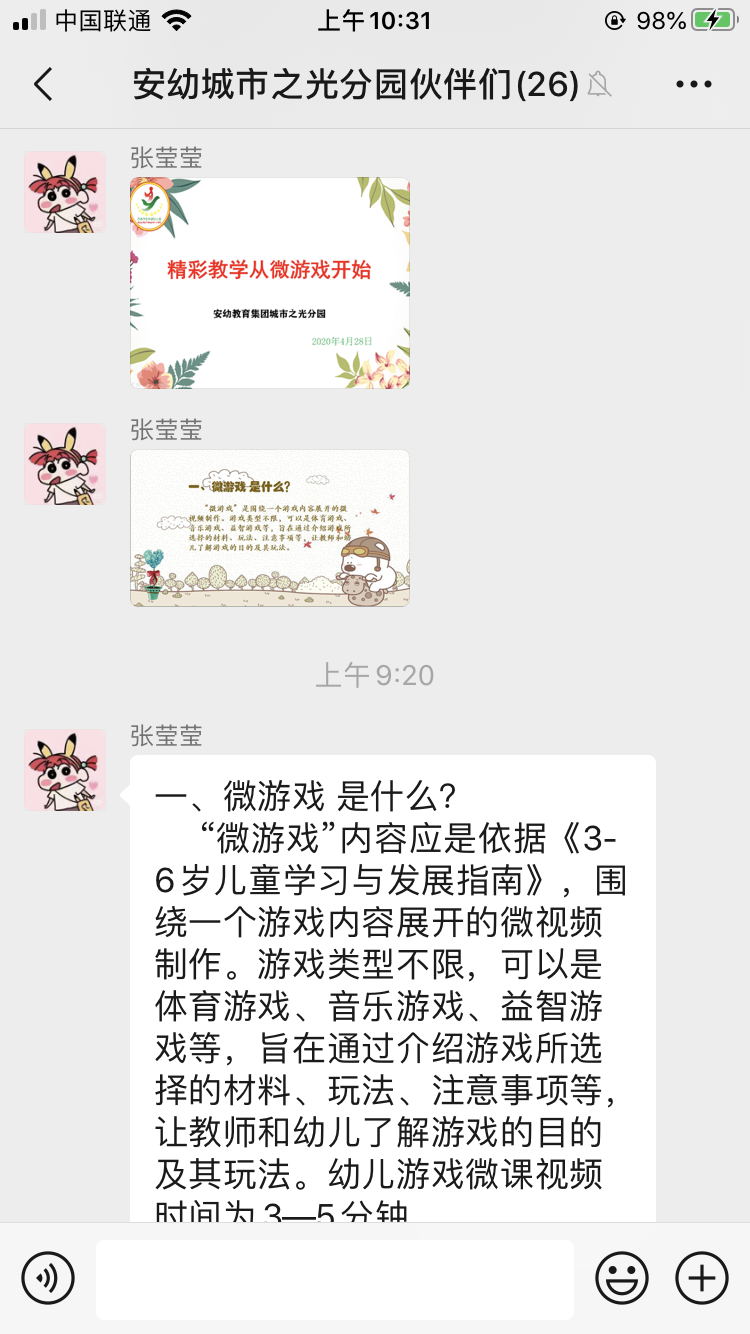The width and height of the screenshot is (750, 1334).
Task: Open the group chat info menu
Action: [x=694, y=85]
